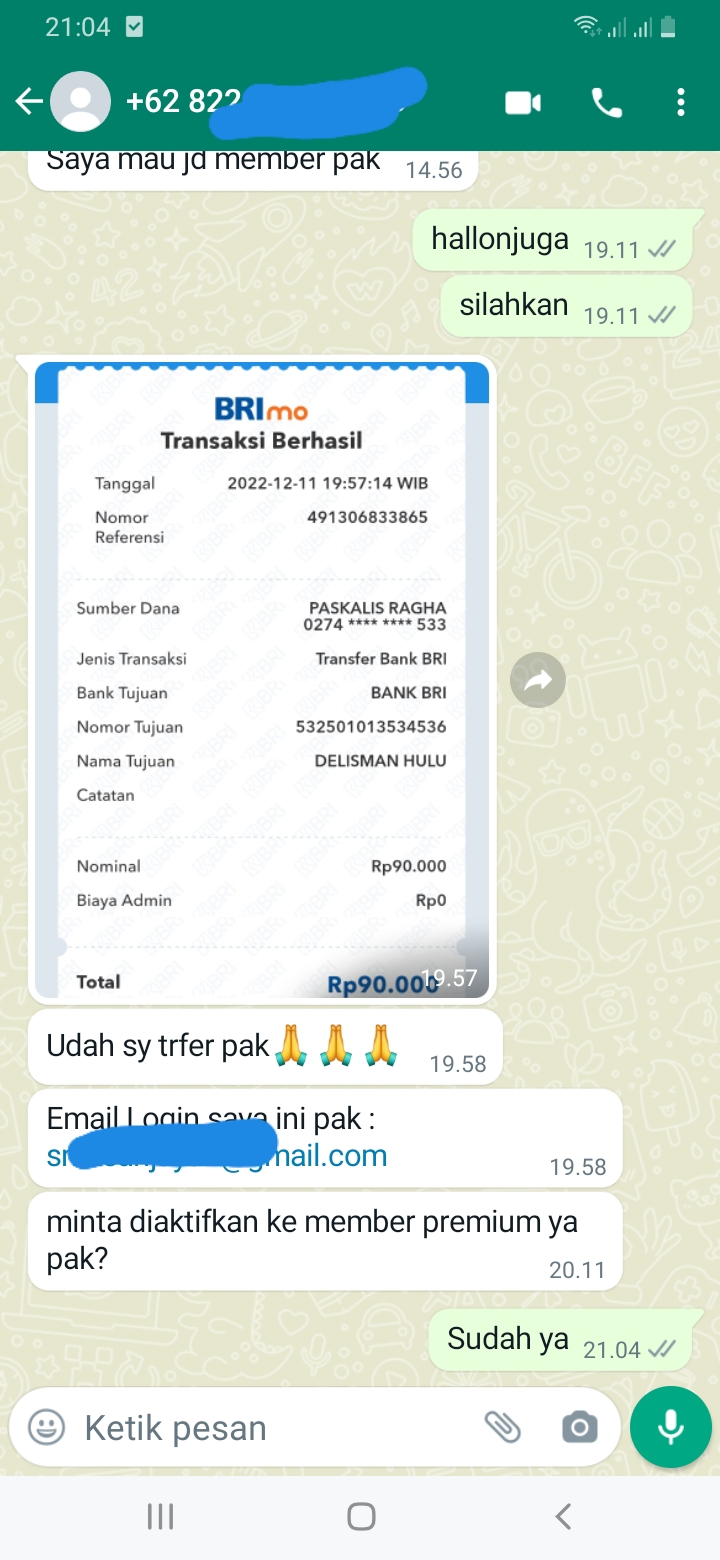Viewport: 720px width, 1560px height.
Task: Tap the system back button
Action: (x=563, y=1516)
